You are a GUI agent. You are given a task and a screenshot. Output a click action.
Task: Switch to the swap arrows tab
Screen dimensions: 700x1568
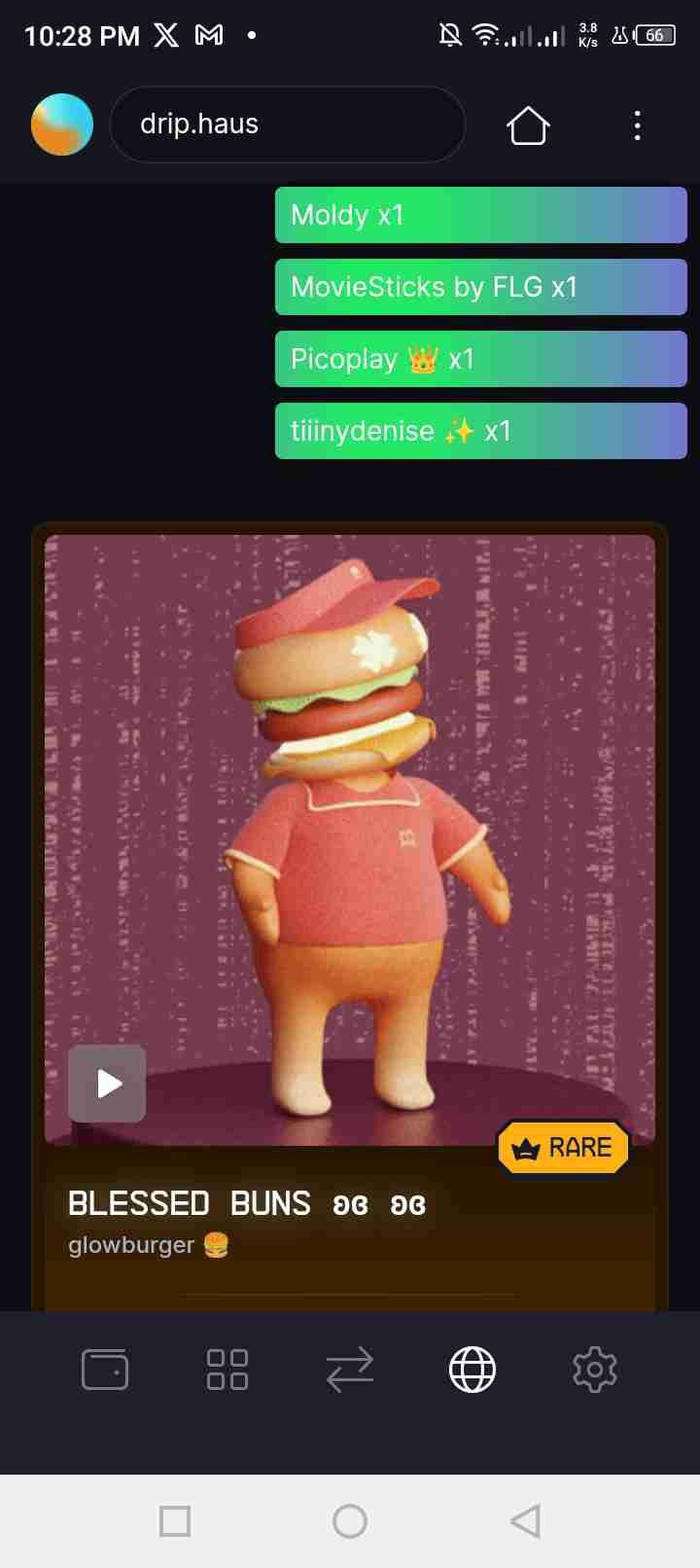tap(350, 1370)
